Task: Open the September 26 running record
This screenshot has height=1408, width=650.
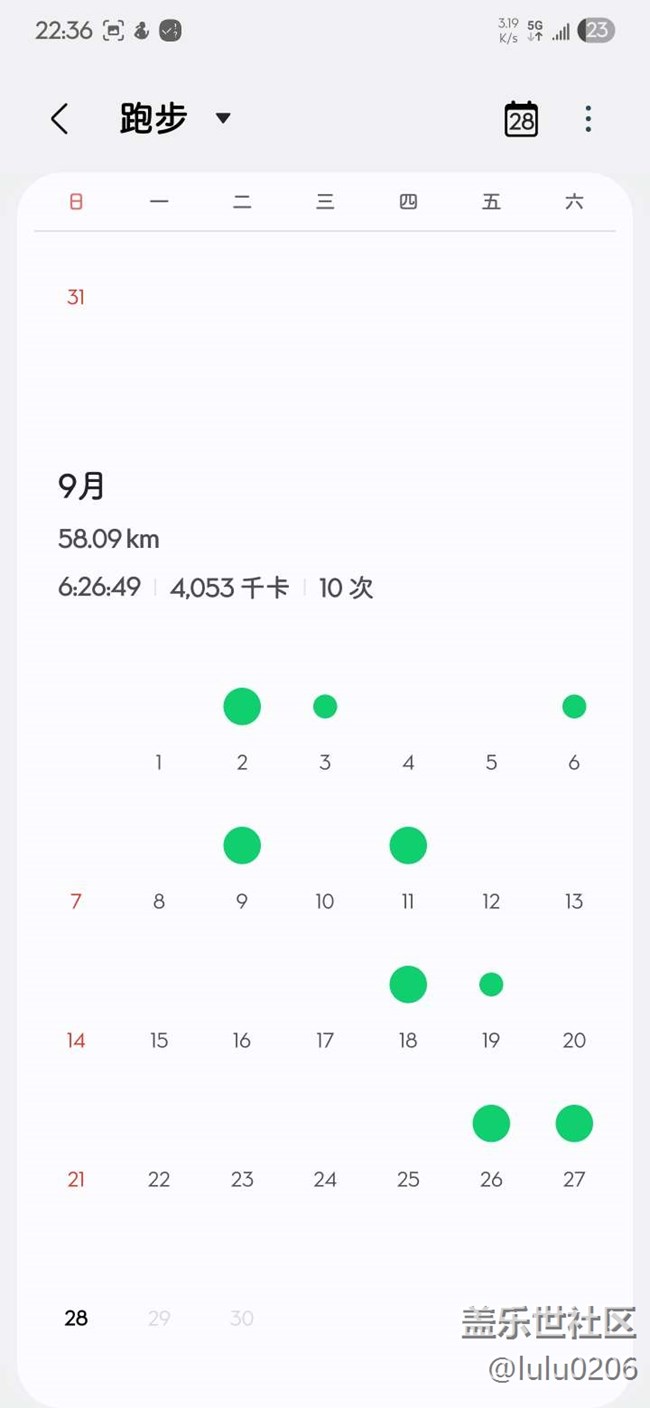Action: [x=491, y=1125]
